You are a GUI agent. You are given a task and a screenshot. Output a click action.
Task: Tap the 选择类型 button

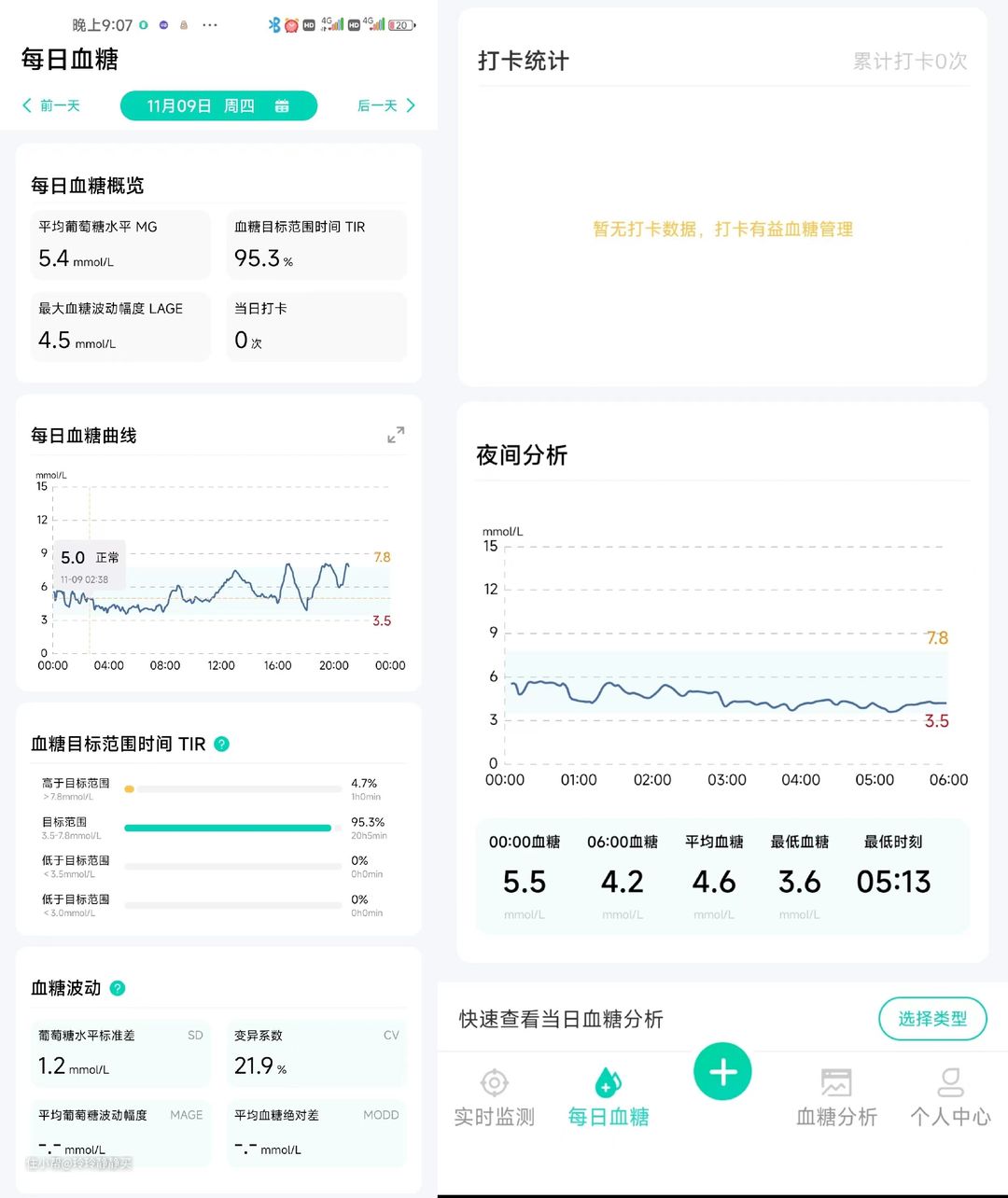pos(931,1019)
